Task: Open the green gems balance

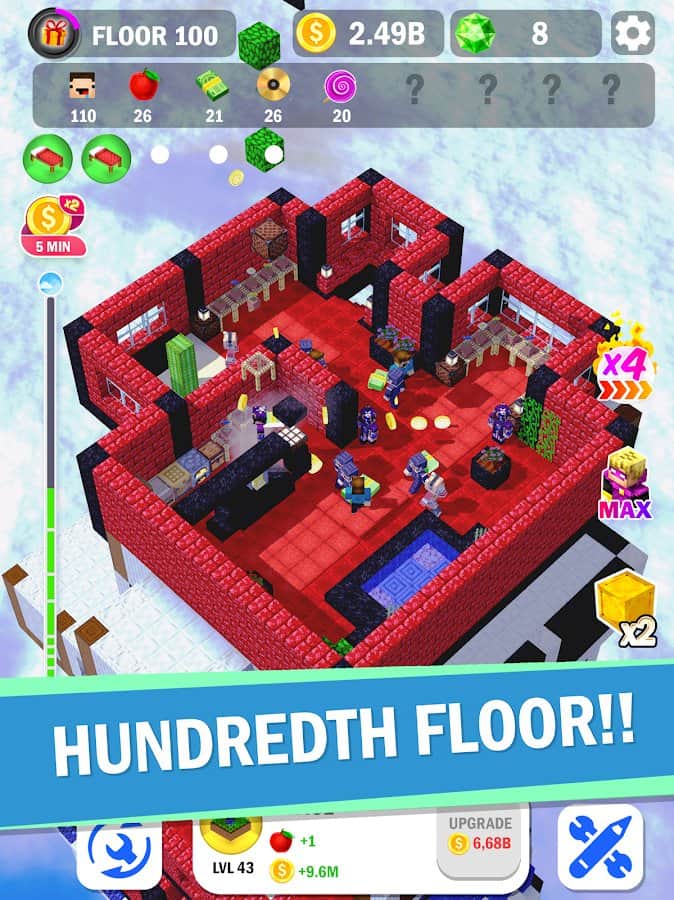Action: [525, 34]
